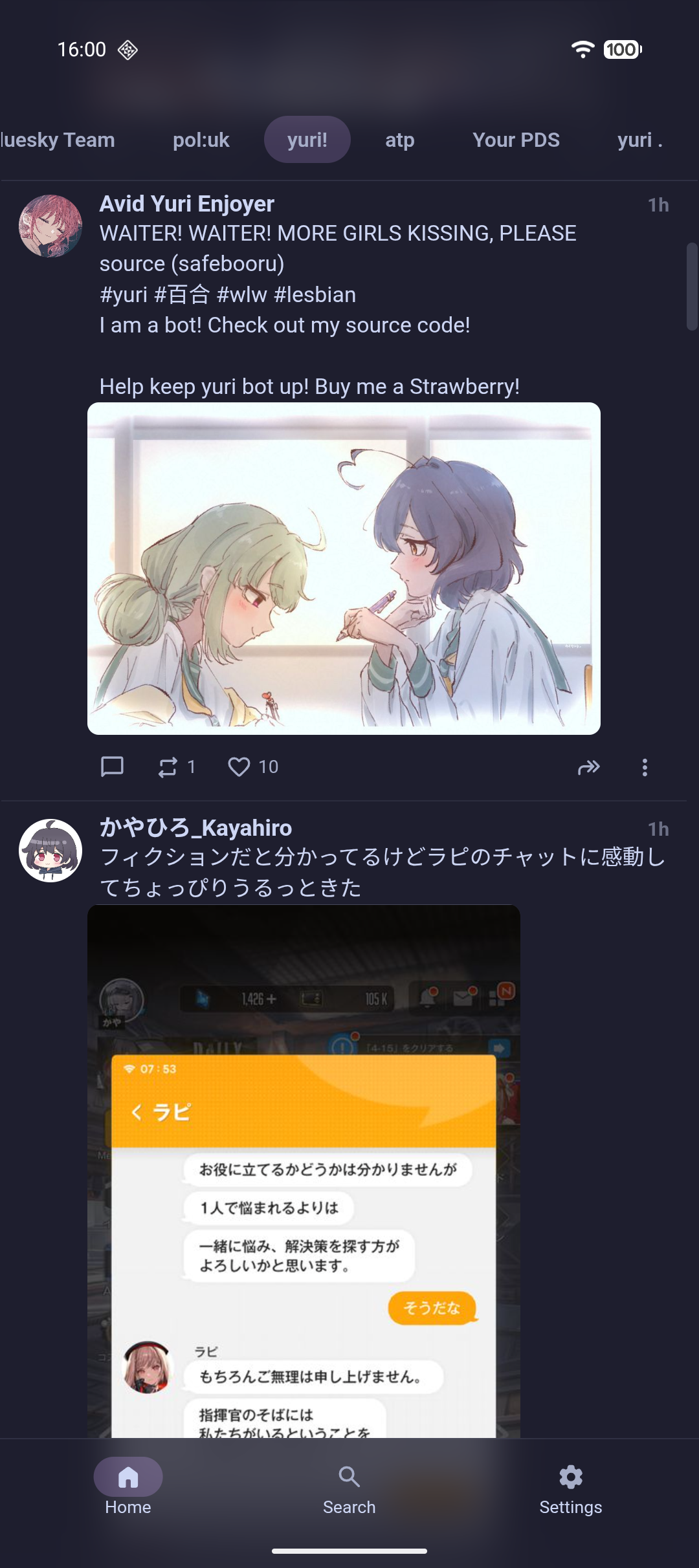This screenshot has height=1568, width=699.
Task: Tap the yuri! feed tab
Action: pyautogui.click(x=307, y=140)
